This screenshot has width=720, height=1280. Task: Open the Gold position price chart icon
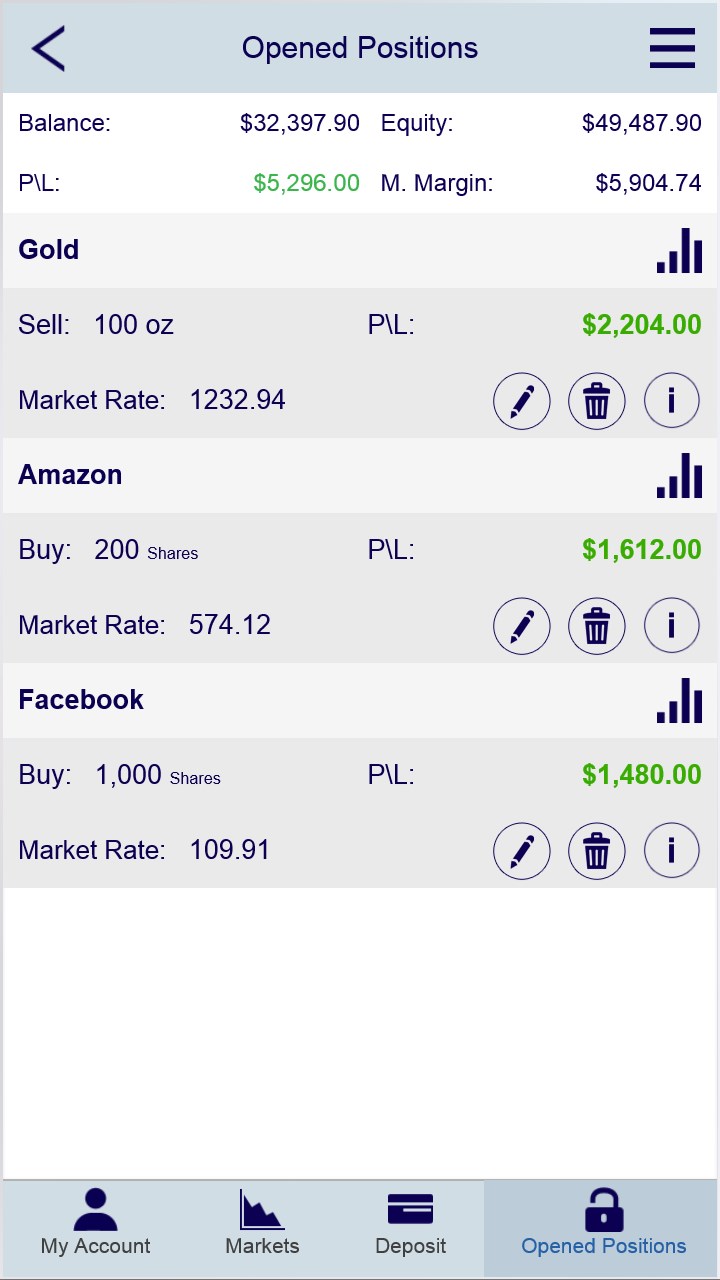679,253
